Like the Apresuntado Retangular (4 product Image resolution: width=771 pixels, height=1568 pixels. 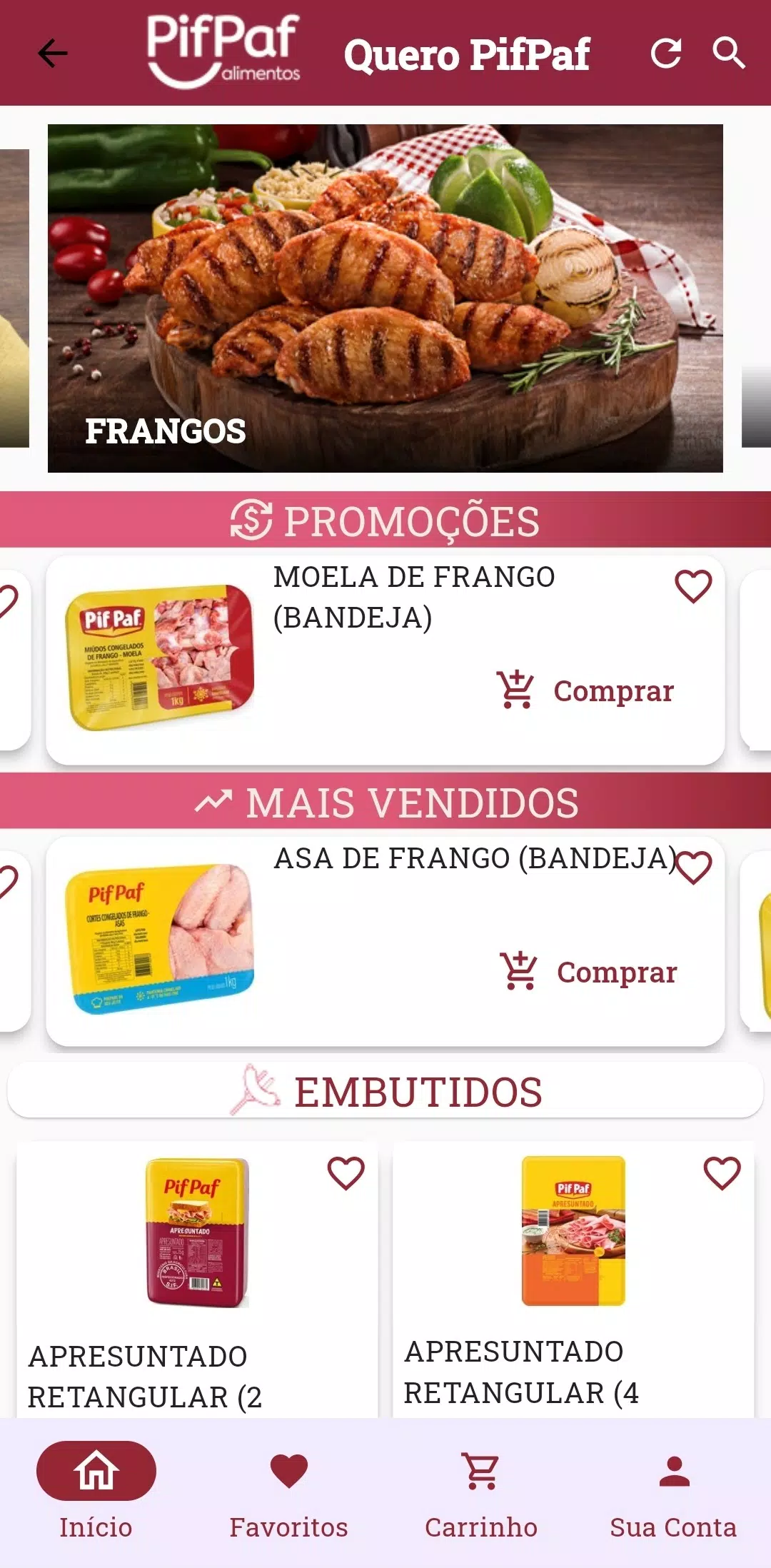pos(722,1173)
